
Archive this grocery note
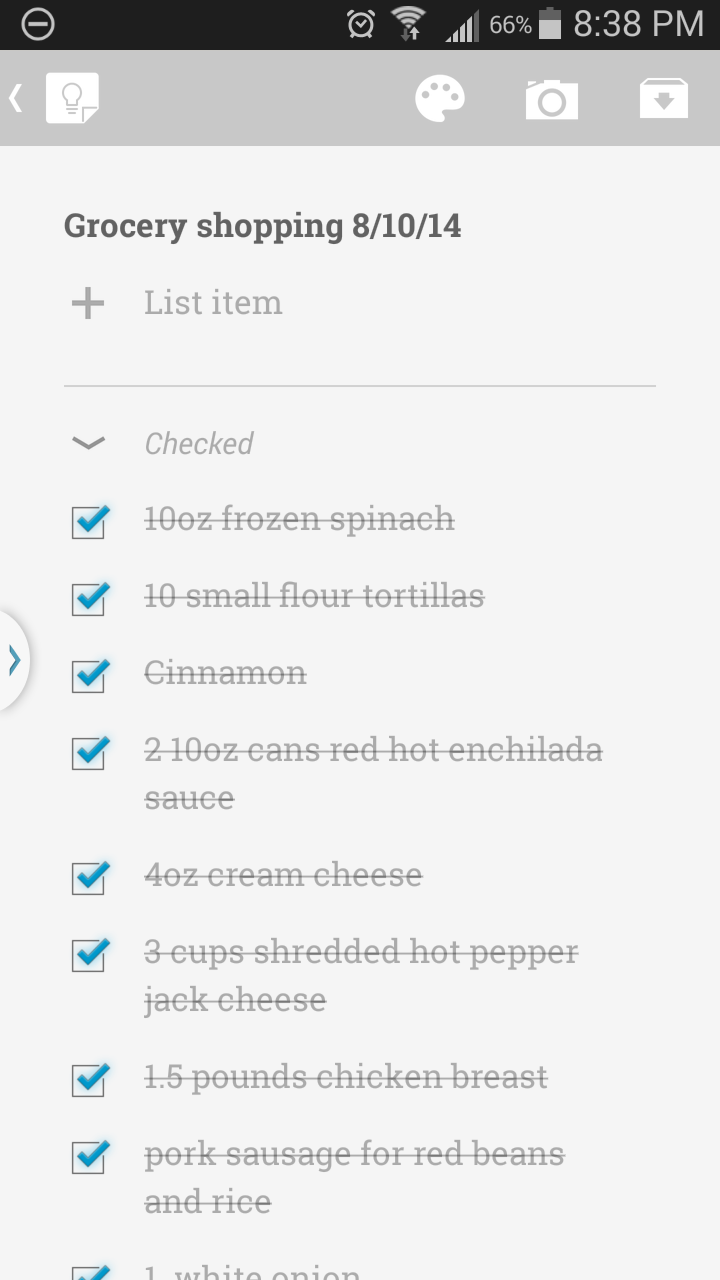tap(664, 99)
